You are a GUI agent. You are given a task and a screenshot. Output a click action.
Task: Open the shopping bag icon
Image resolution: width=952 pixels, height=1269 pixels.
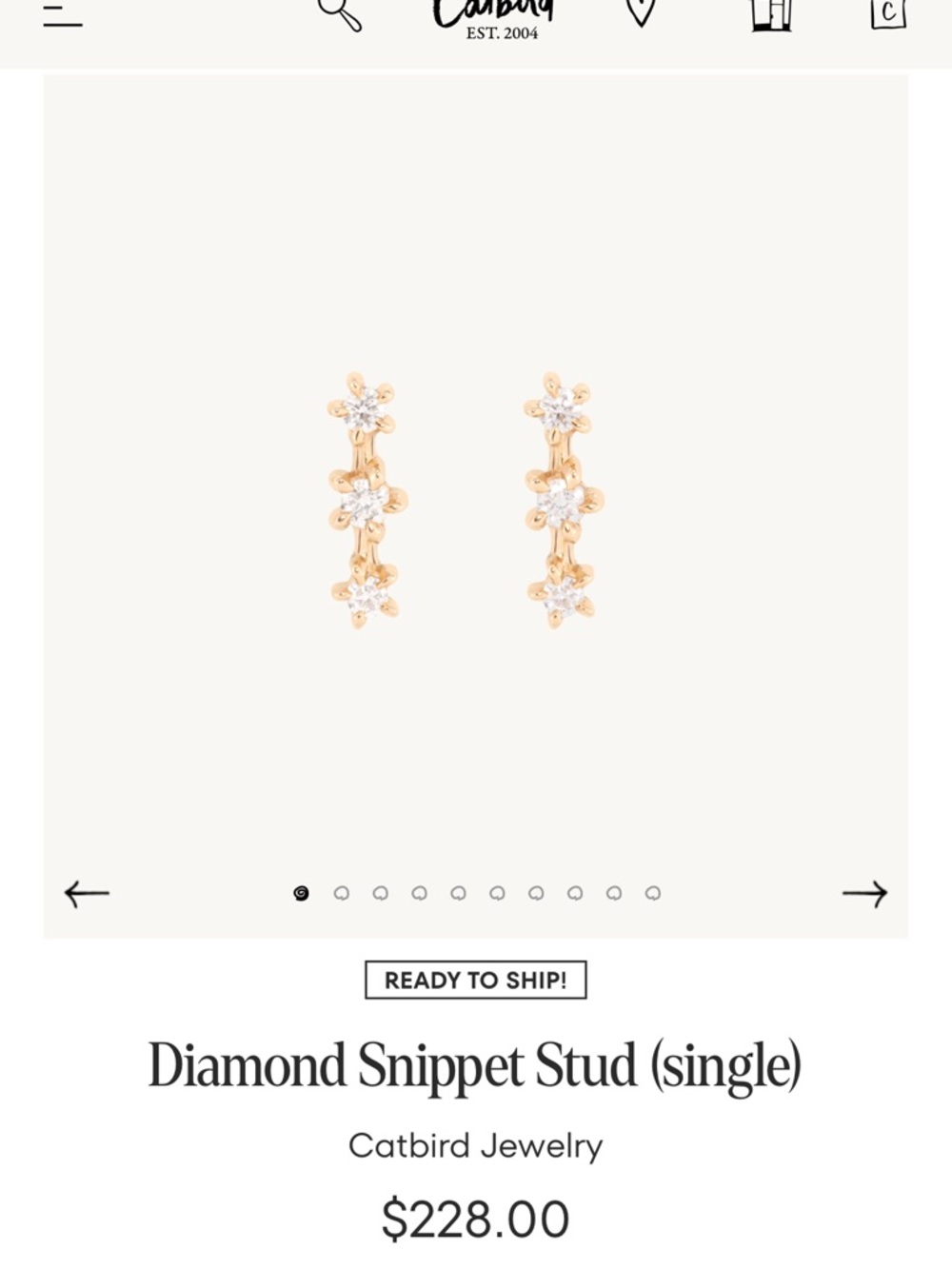[773, 13]
